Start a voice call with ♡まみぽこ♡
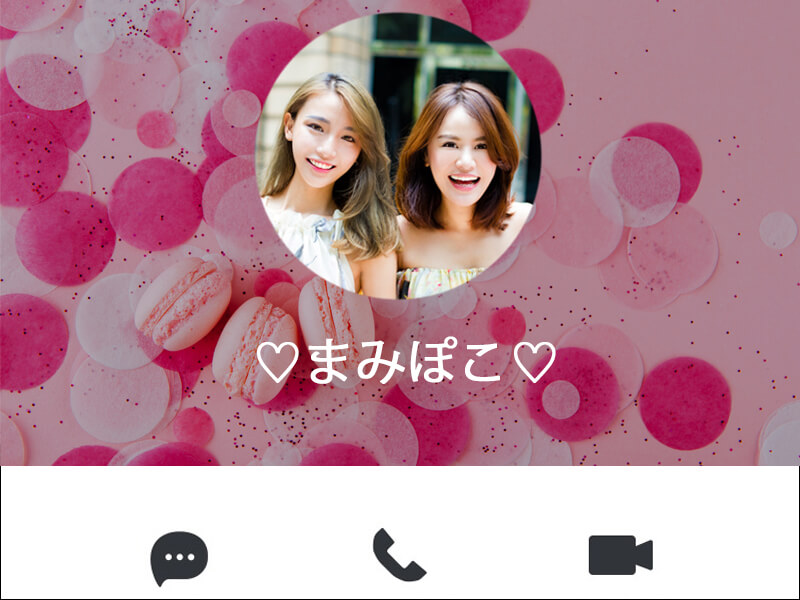800x600 pixels. tap(399, 555)
